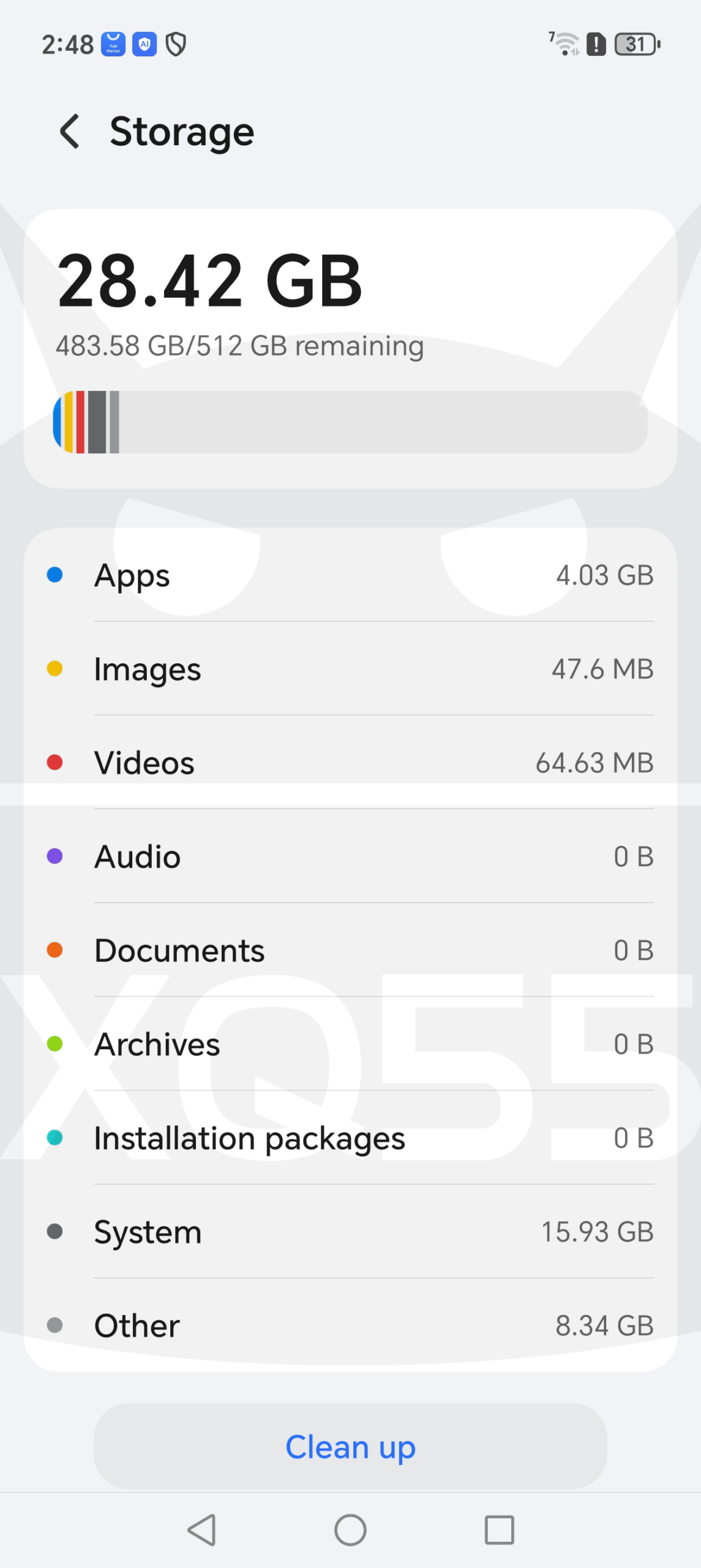
Task: Tap the Clean up button
Action: [x=350, y=1447]
